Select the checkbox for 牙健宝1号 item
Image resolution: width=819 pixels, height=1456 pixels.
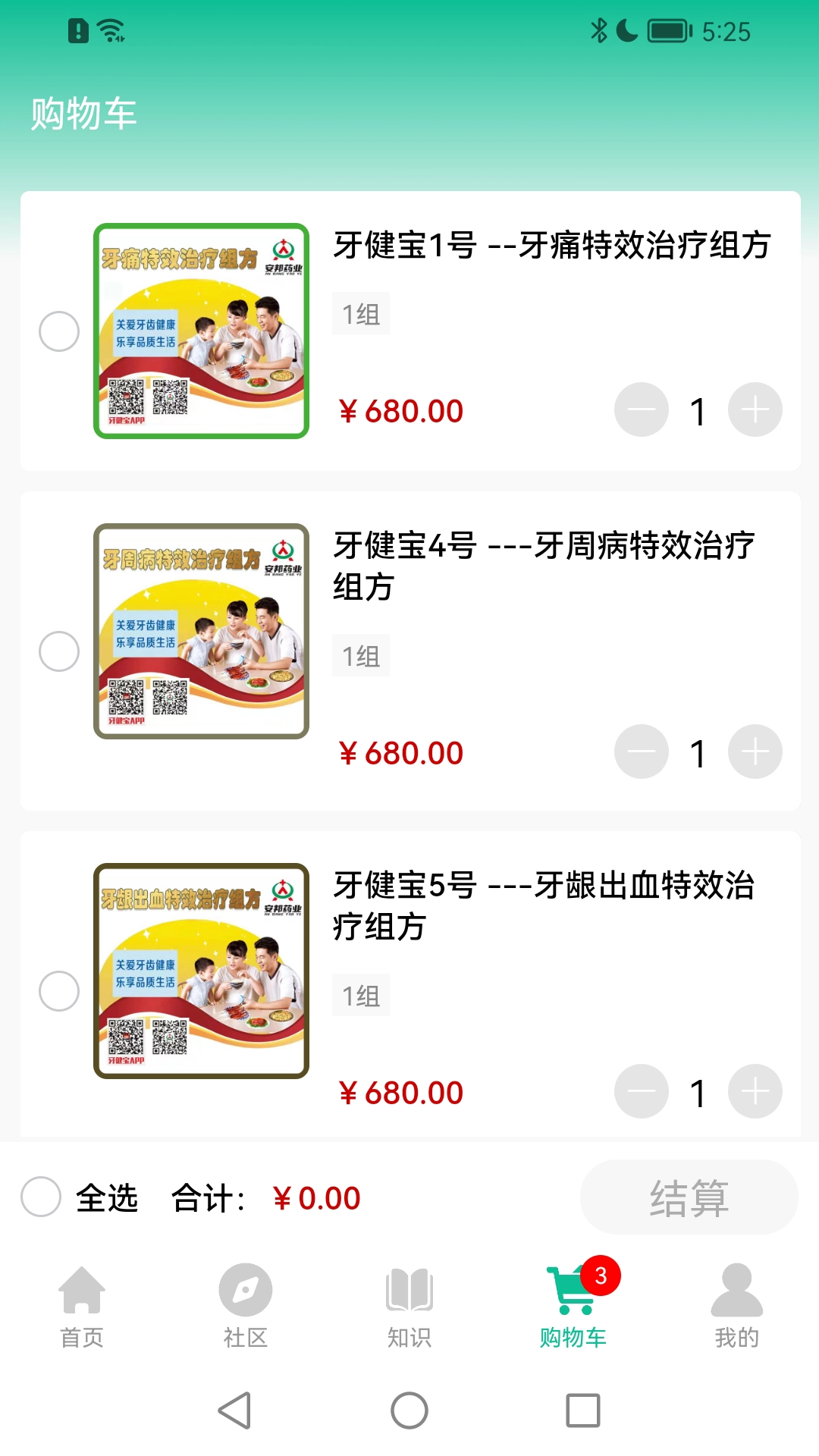59,331
